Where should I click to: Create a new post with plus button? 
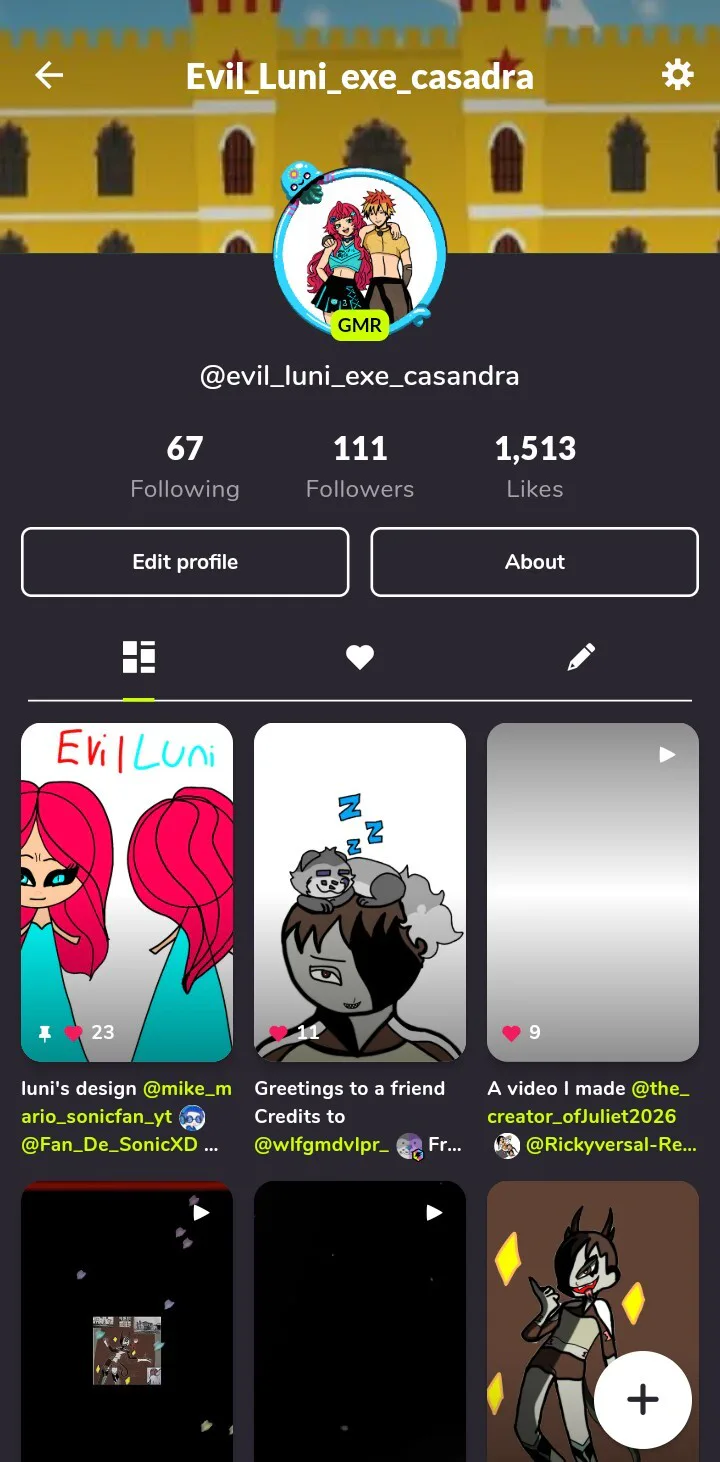click(x=642, y=1400)
